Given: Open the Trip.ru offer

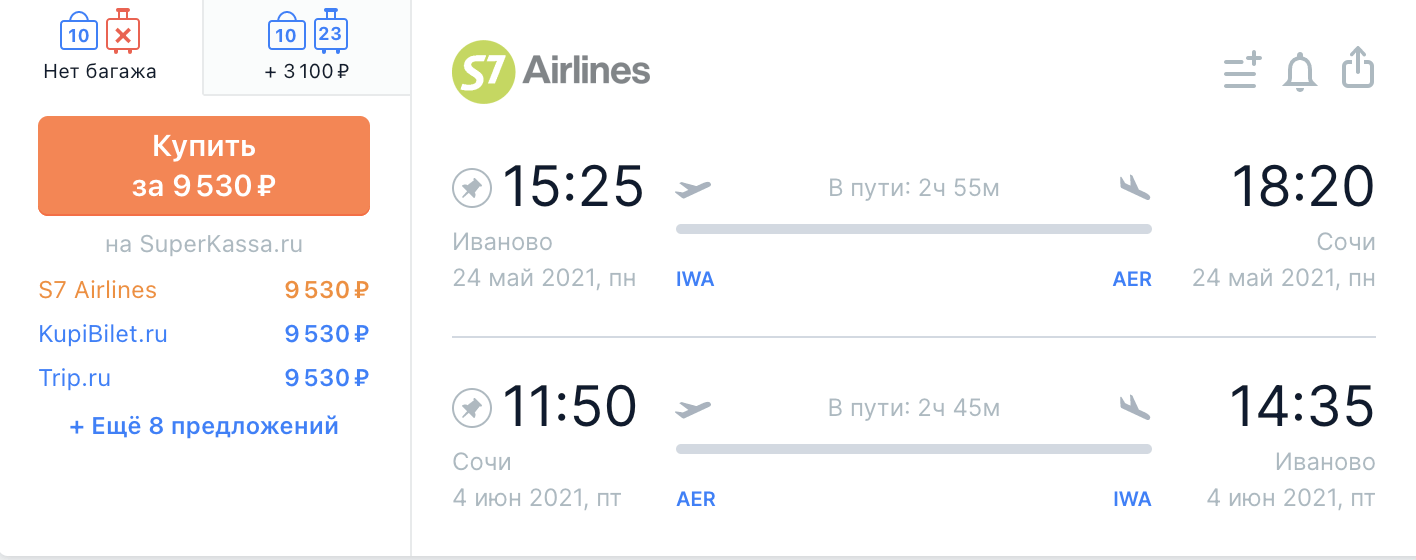Looking at the screenshot, I should (75, 378).
